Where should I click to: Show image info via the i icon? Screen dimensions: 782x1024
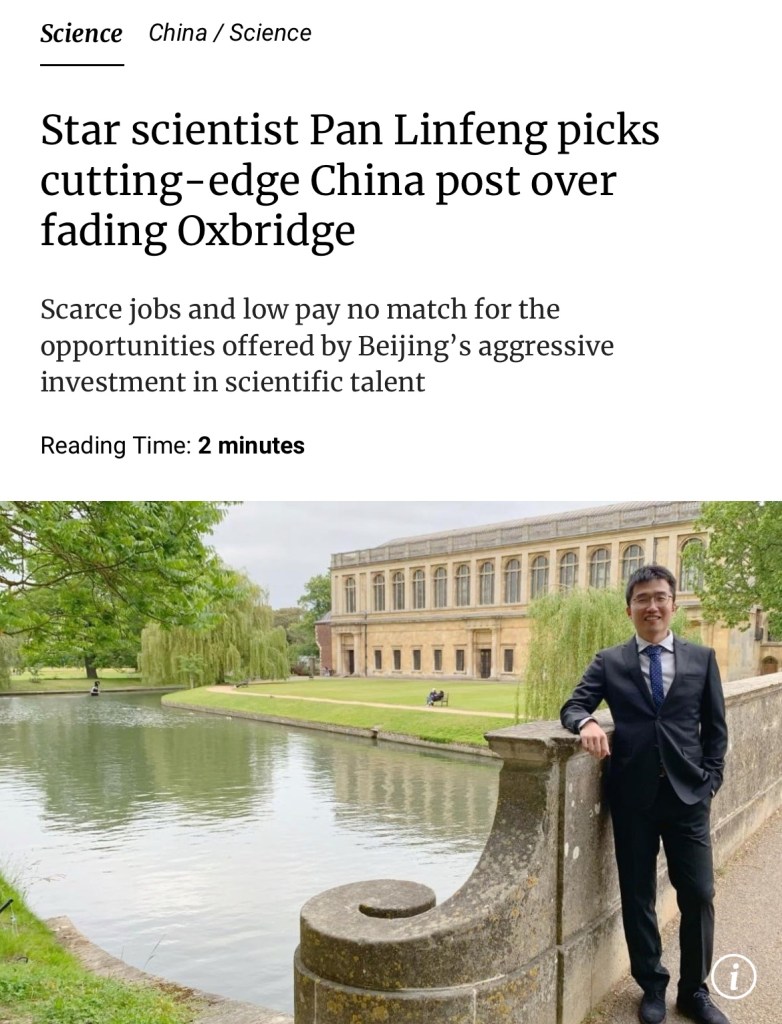coord(733,976)
